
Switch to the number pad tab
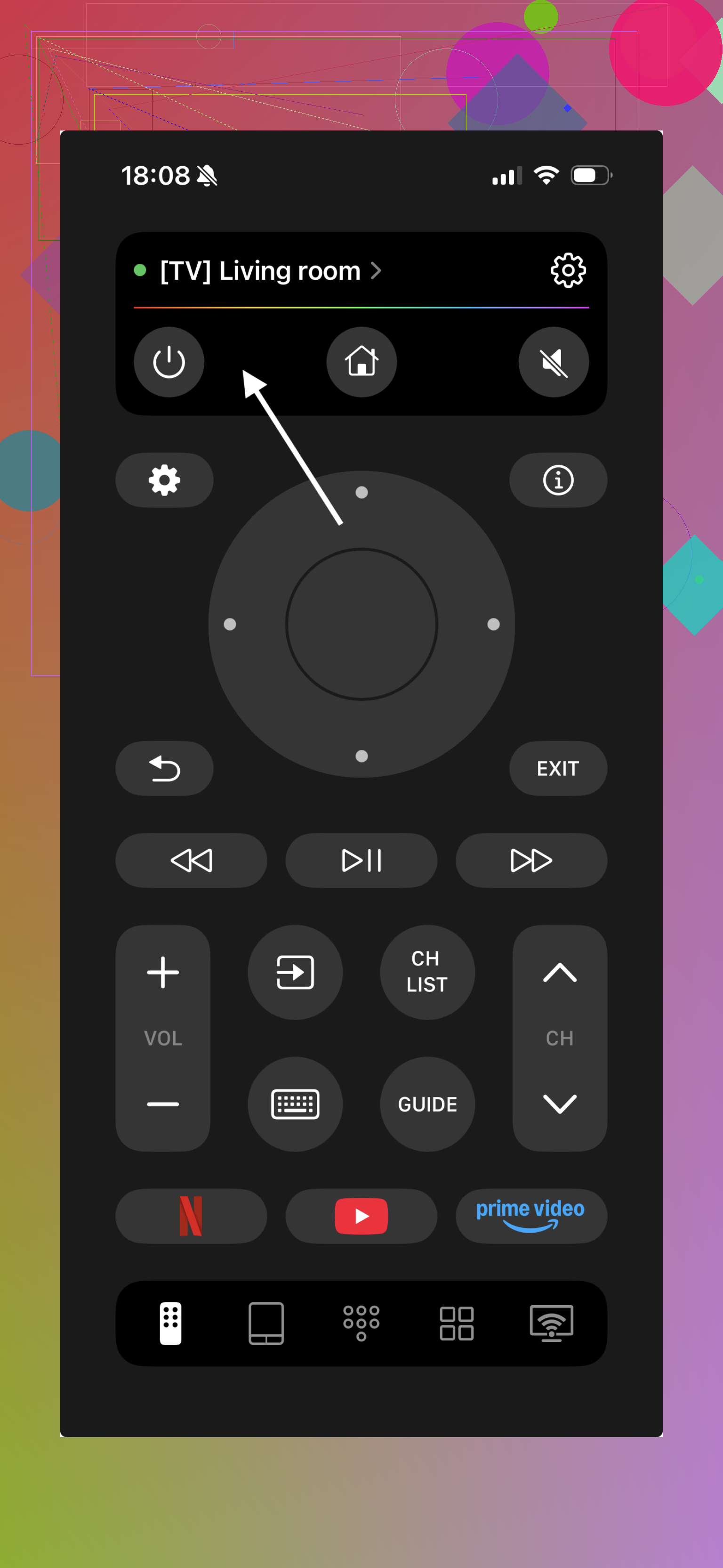[361, 1323]
